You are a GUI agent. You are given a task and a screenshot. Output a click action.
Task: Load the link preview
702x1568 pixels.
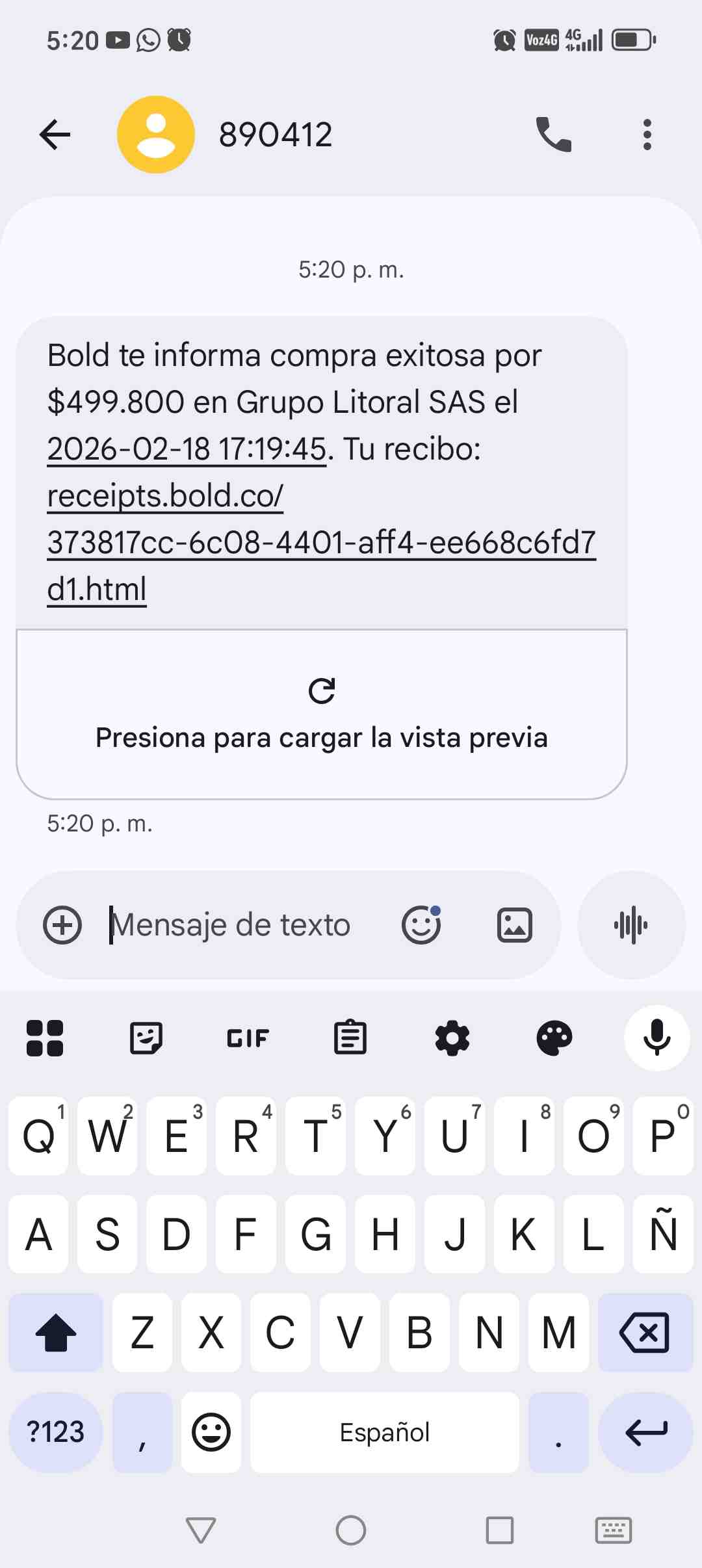tap(322, 714)
